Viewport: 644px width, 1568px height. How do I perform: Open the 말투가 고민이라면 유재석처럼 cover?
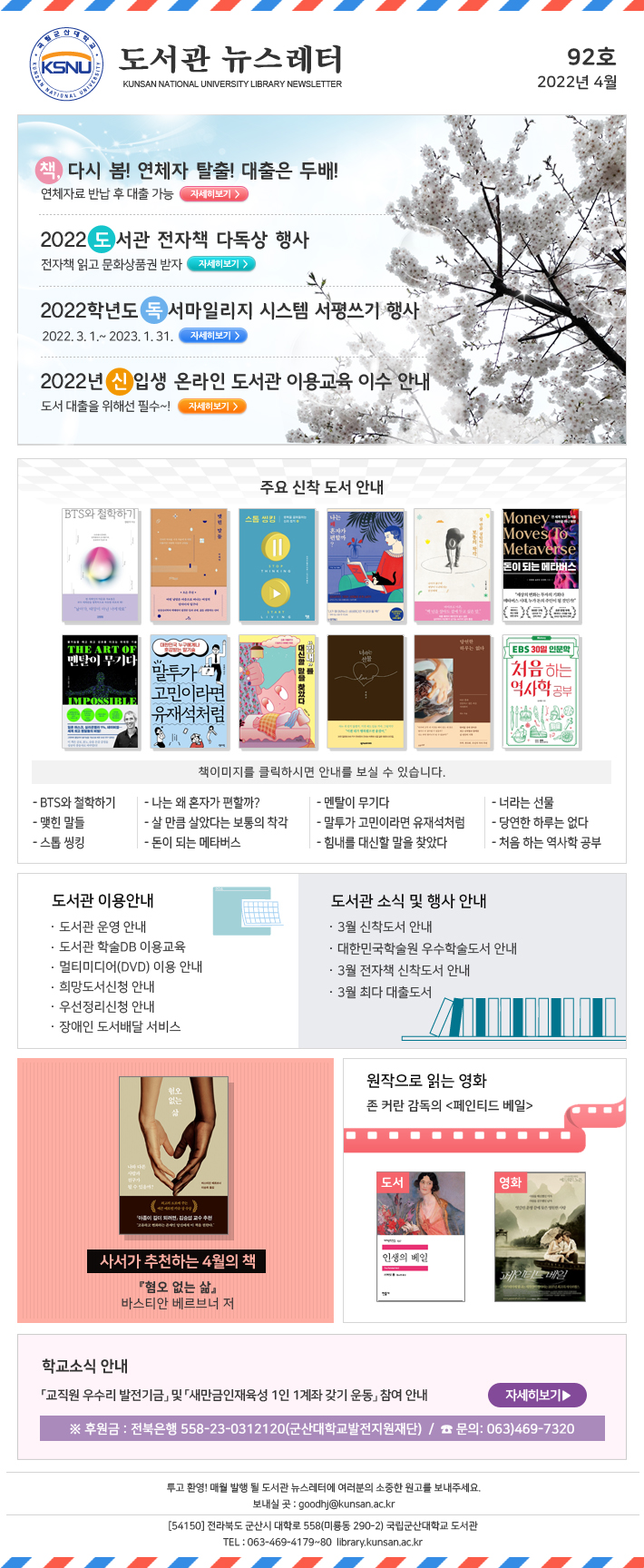(x=189, y=691)
